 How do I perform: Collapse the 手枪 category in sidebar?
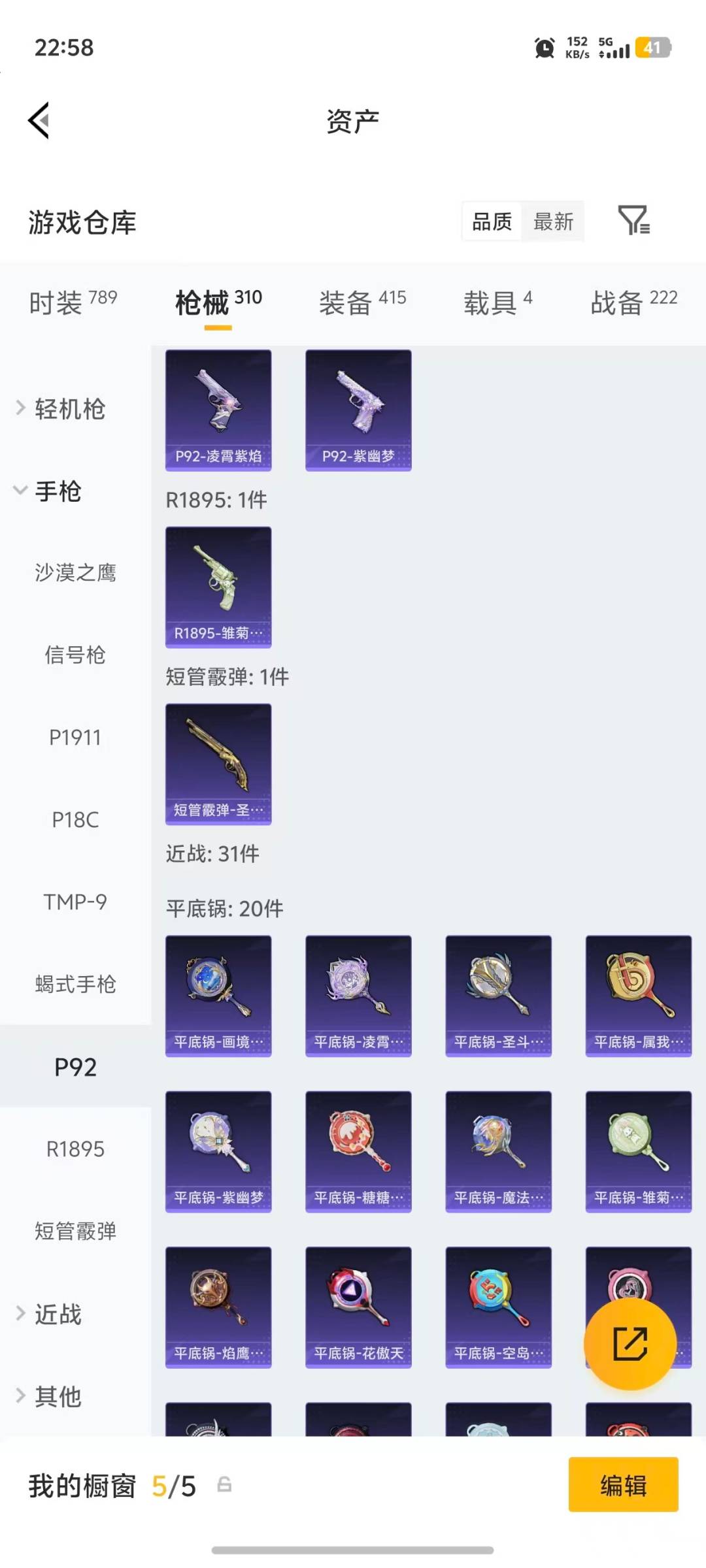pos(58,491)
